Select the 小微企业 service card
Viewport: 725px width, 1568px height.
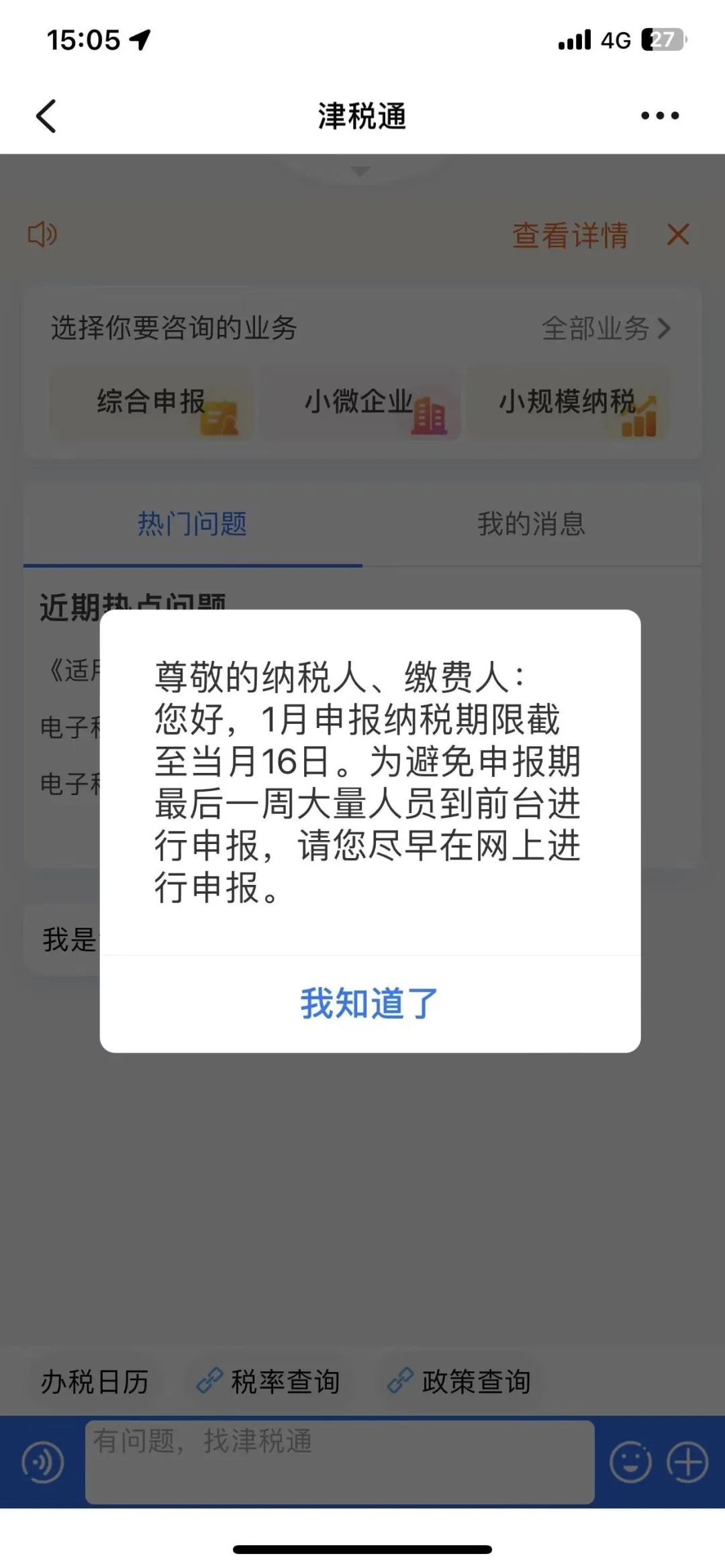point(360,403)
